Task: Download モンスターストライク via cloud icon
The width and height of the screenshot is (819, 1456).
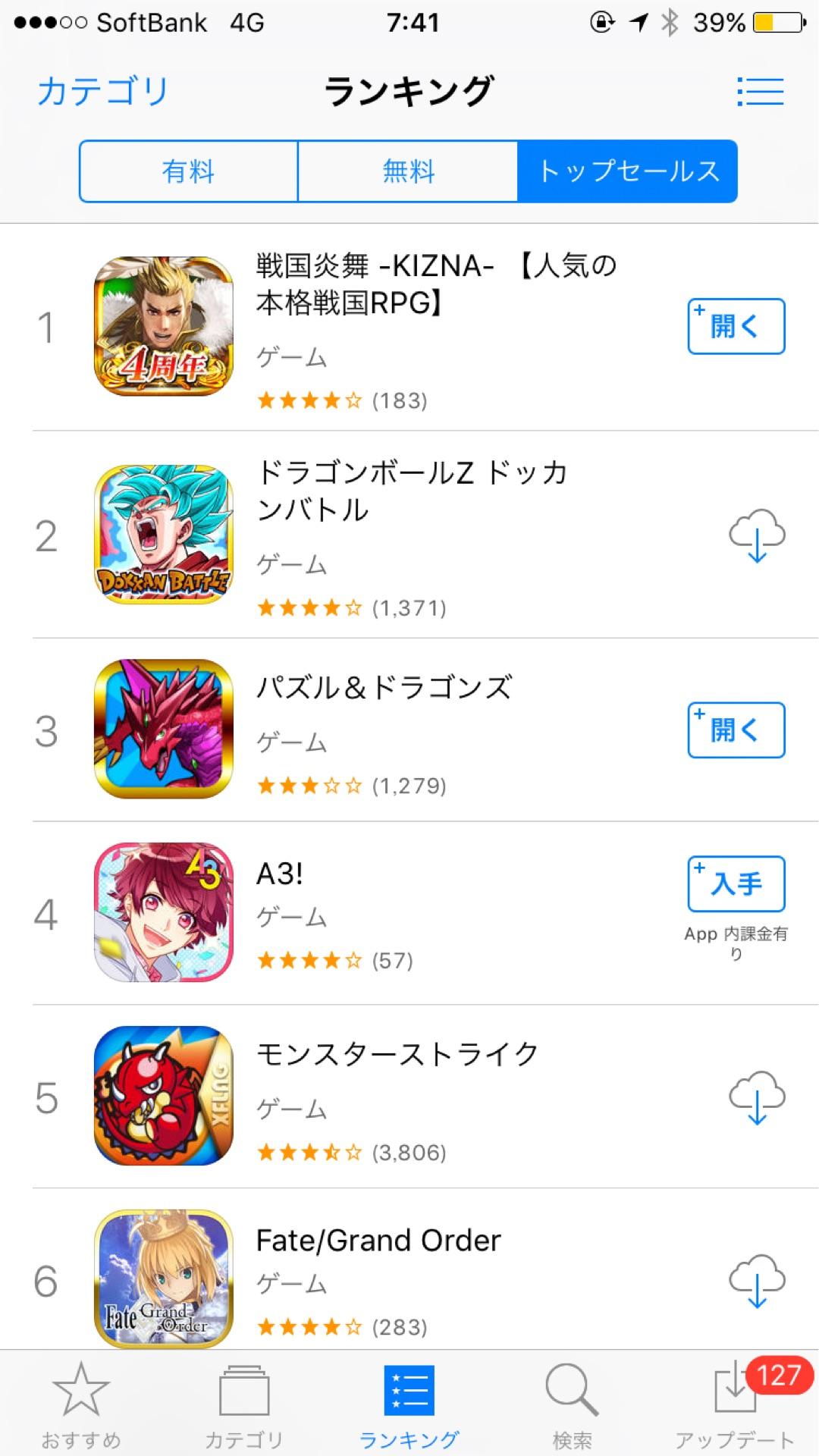Action: click(757, 1097)
